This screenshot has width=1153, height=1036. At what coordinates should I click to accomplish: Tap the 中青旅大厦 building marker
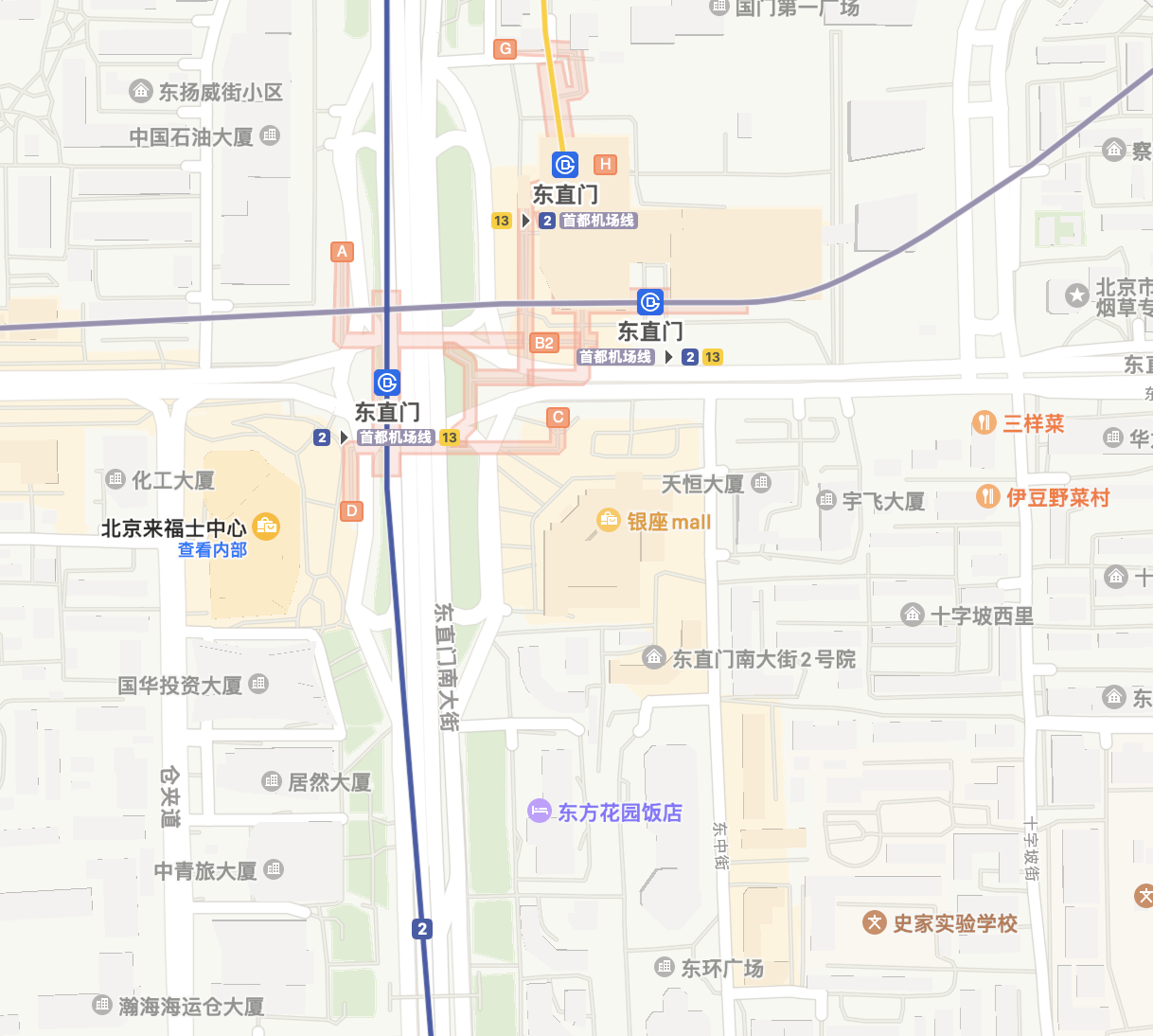pos(274,868)
